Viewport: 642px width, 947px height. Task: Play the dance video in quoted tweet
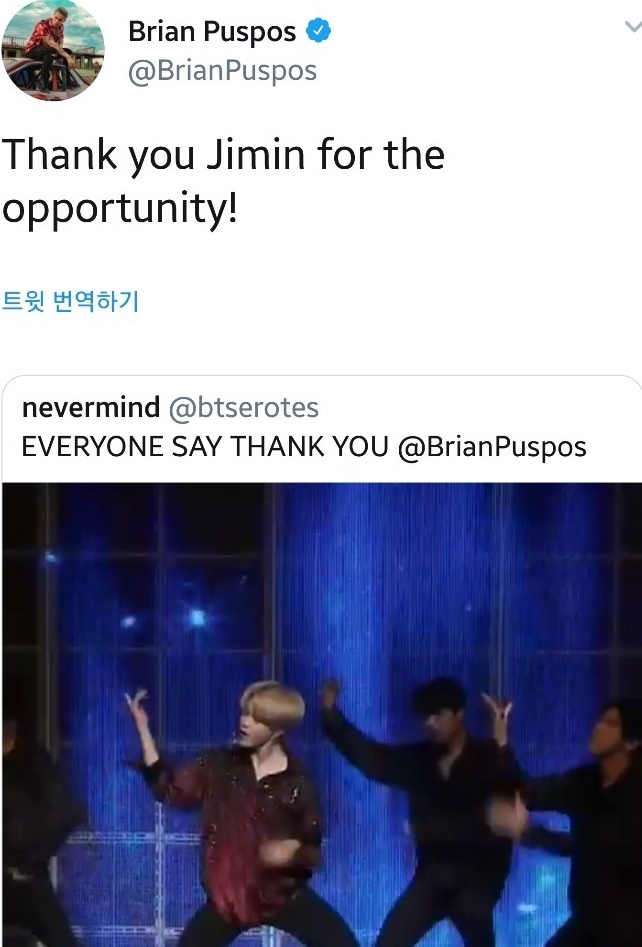(322, 714)
